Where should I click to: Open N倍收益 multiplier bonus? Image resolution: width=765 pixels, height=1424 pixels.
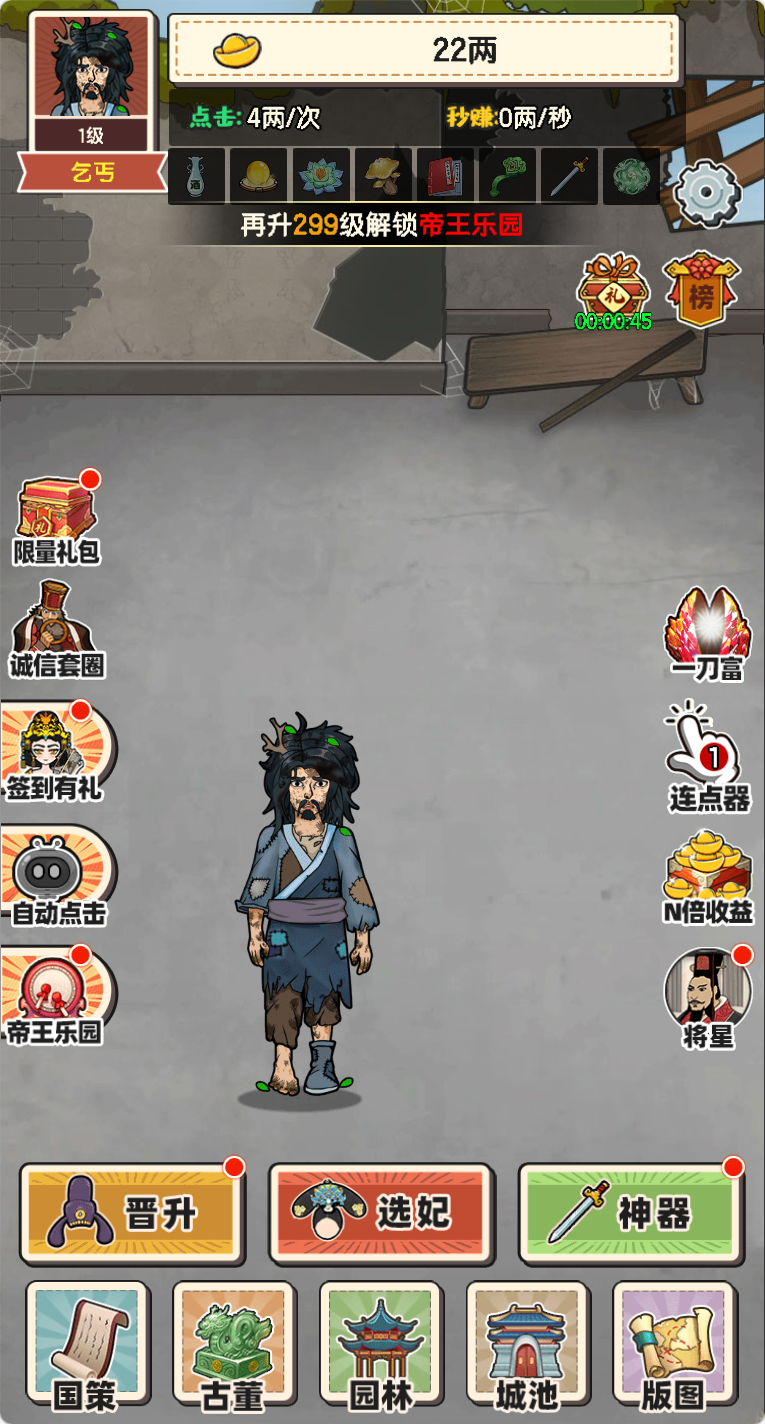pyautogui.click(x=707, y=876)
